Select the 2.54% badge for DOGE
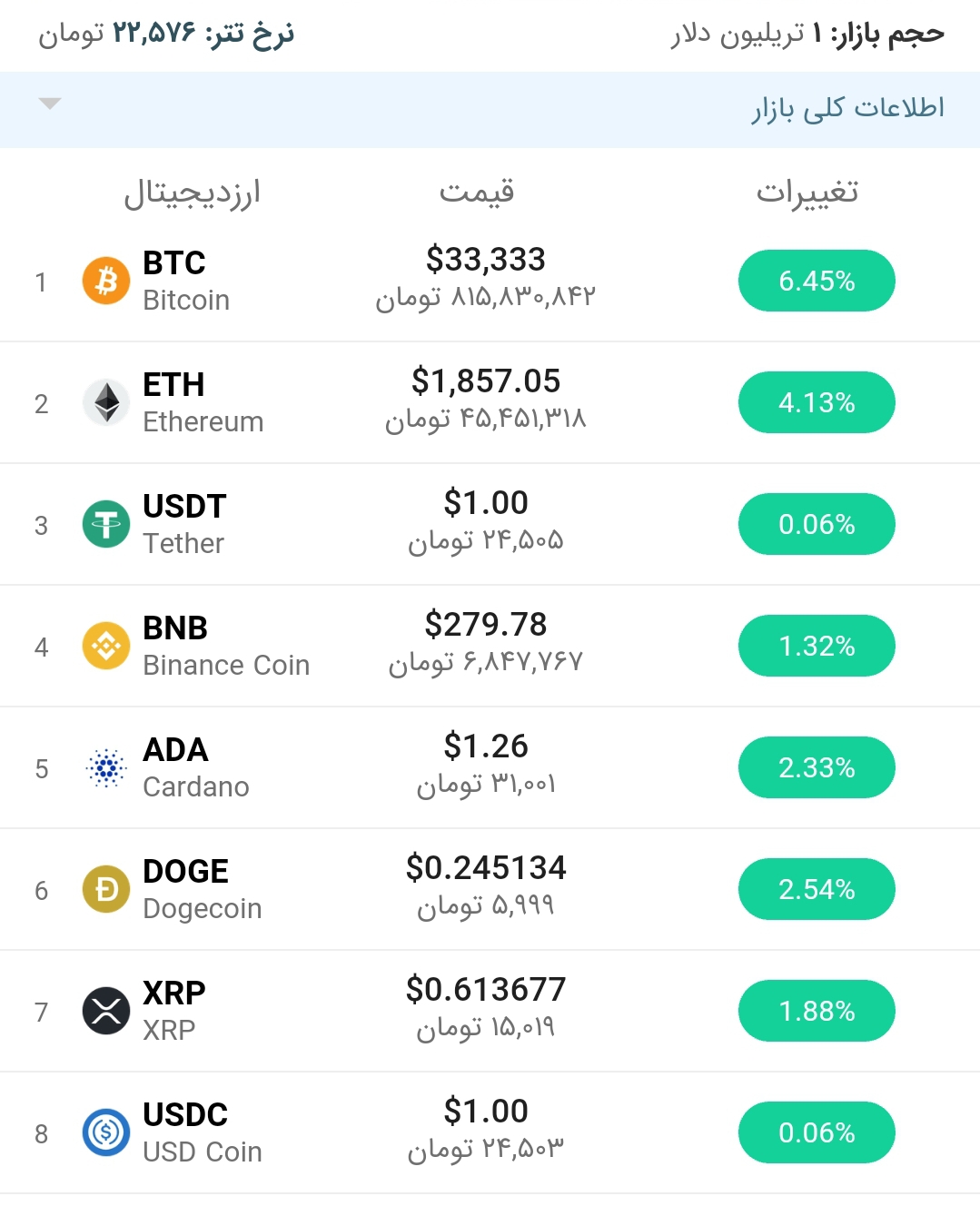 pos(816,889)
